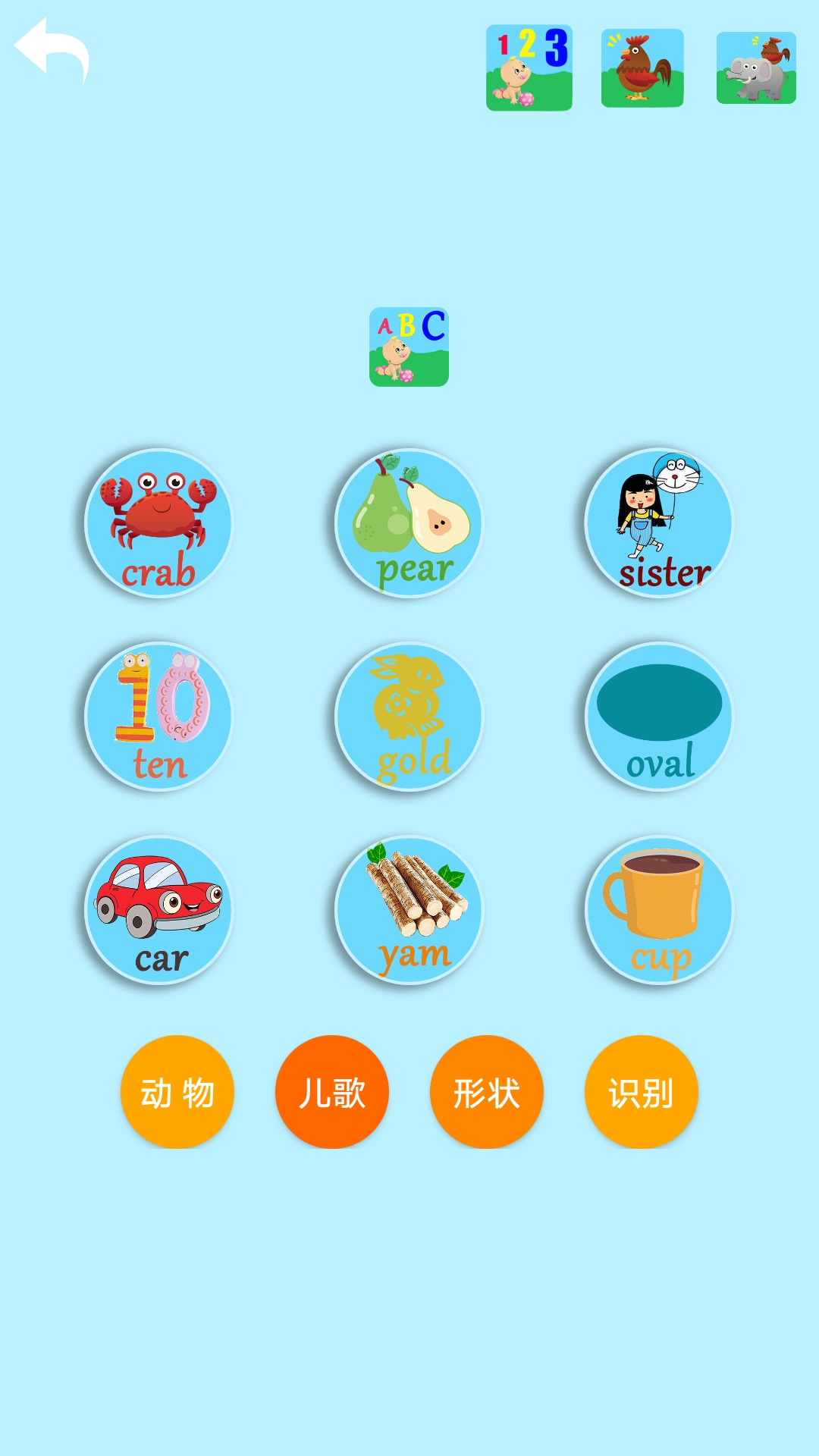
Task: Select the car word card
Action: point(158,910)
